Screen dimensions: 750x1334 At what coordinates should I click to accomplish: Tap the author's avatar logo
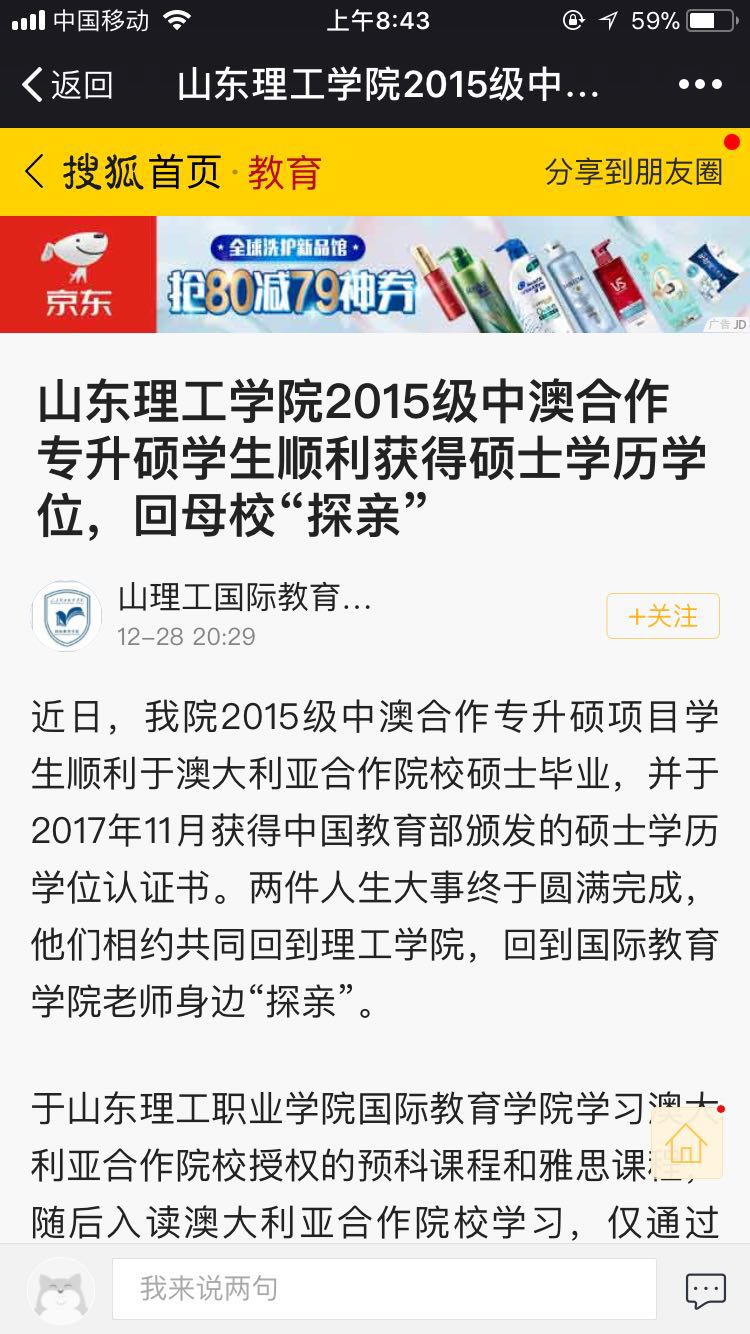click(x=66, y=616)
